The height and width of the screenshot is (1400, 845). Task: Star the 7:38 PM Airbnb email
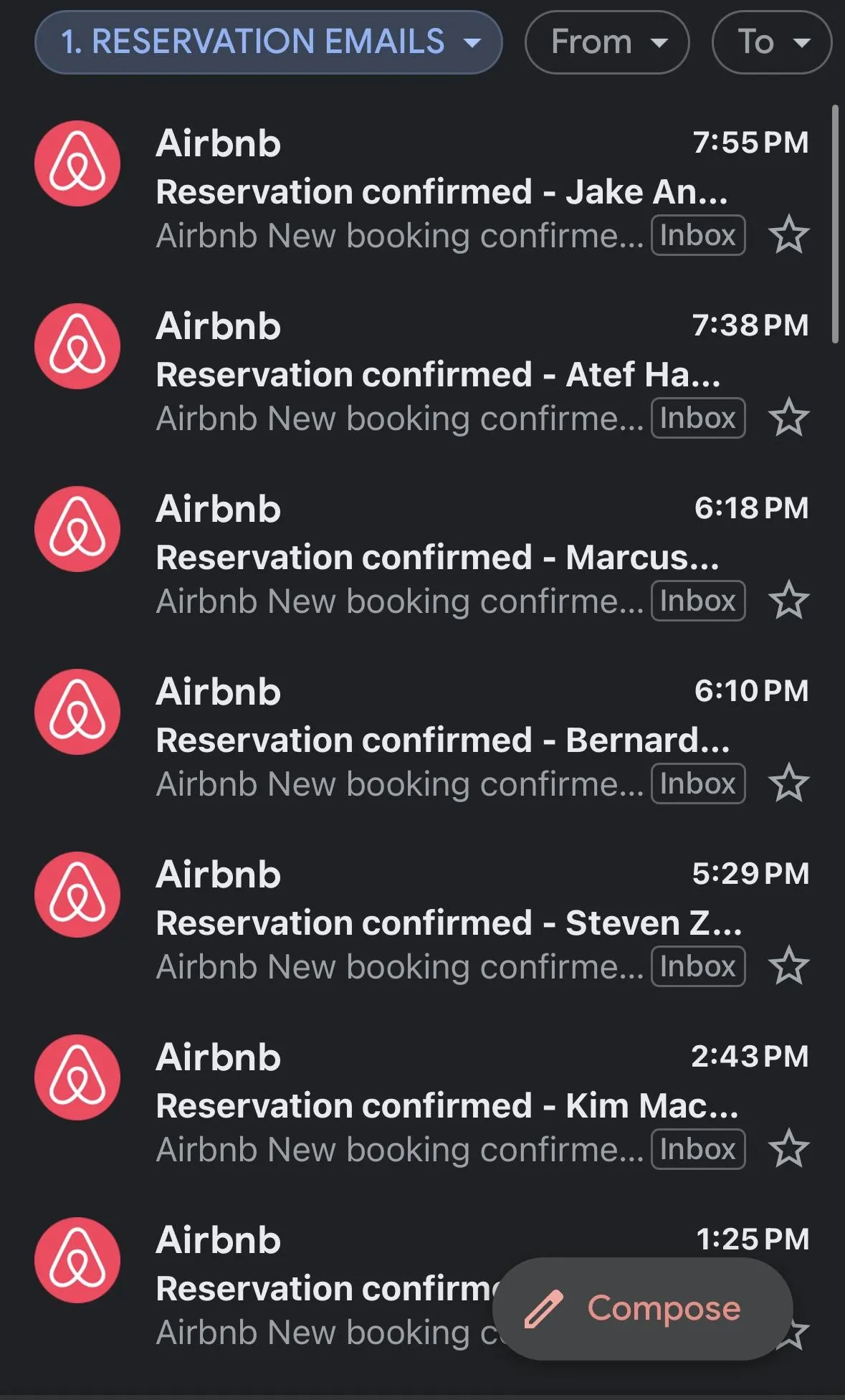point(789,417)
